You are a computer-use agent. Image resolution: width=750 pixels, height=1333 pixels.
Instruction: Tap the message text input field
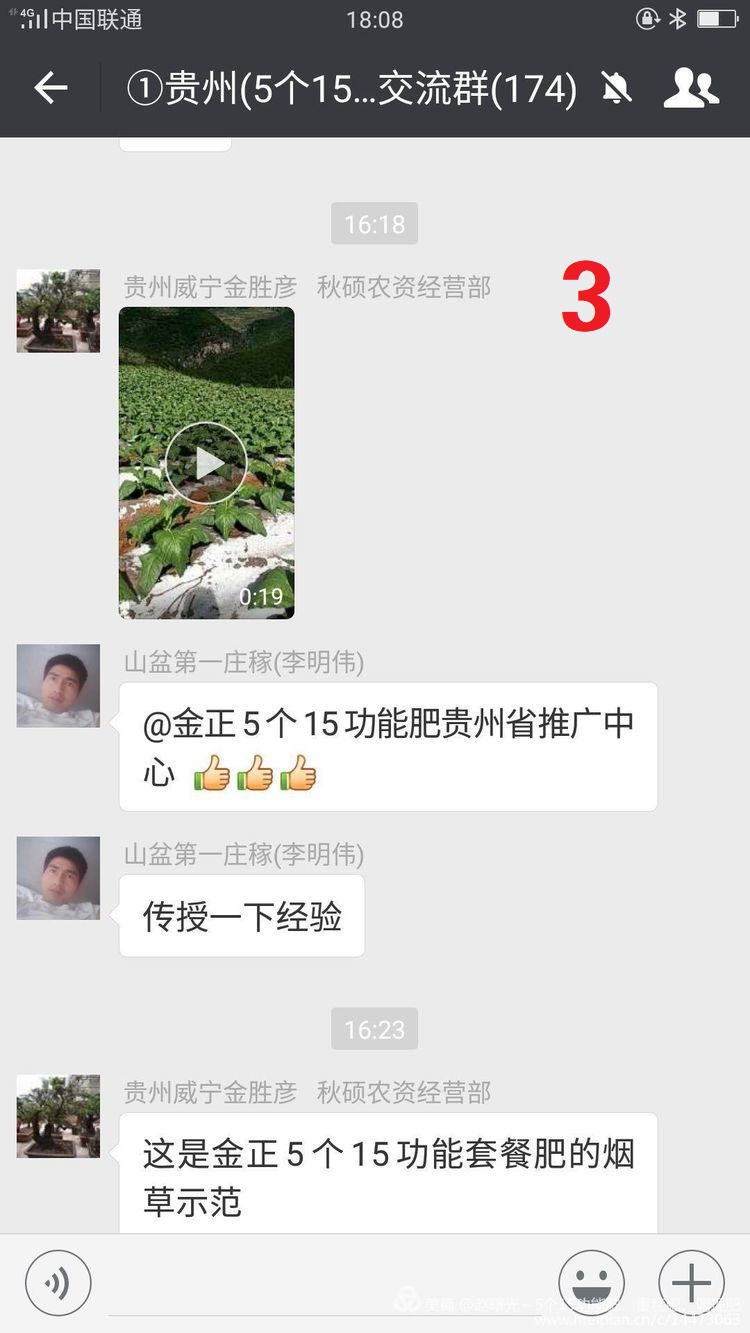point(325,1285)
